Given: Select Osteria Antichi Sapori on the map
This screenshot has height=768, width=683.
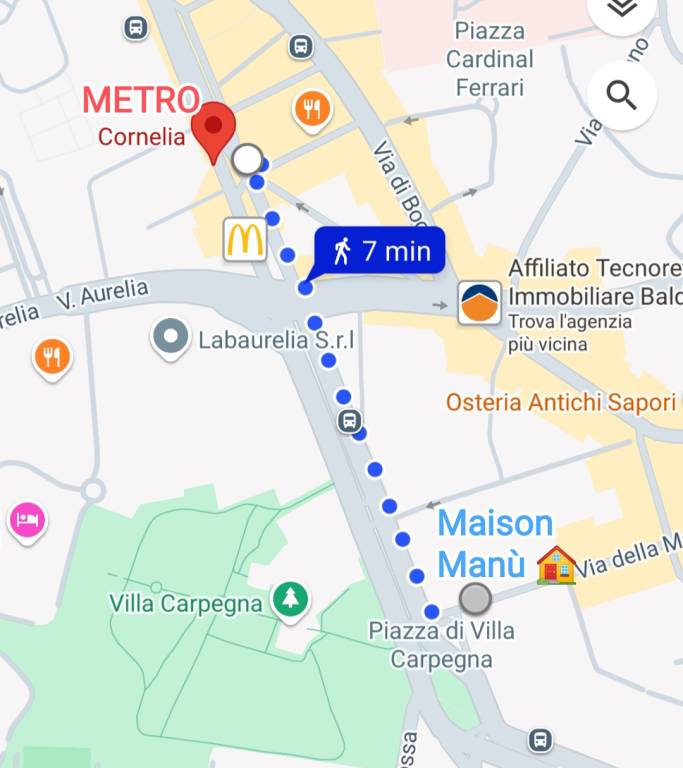Looking at the screenshot, I should (561, 402).
